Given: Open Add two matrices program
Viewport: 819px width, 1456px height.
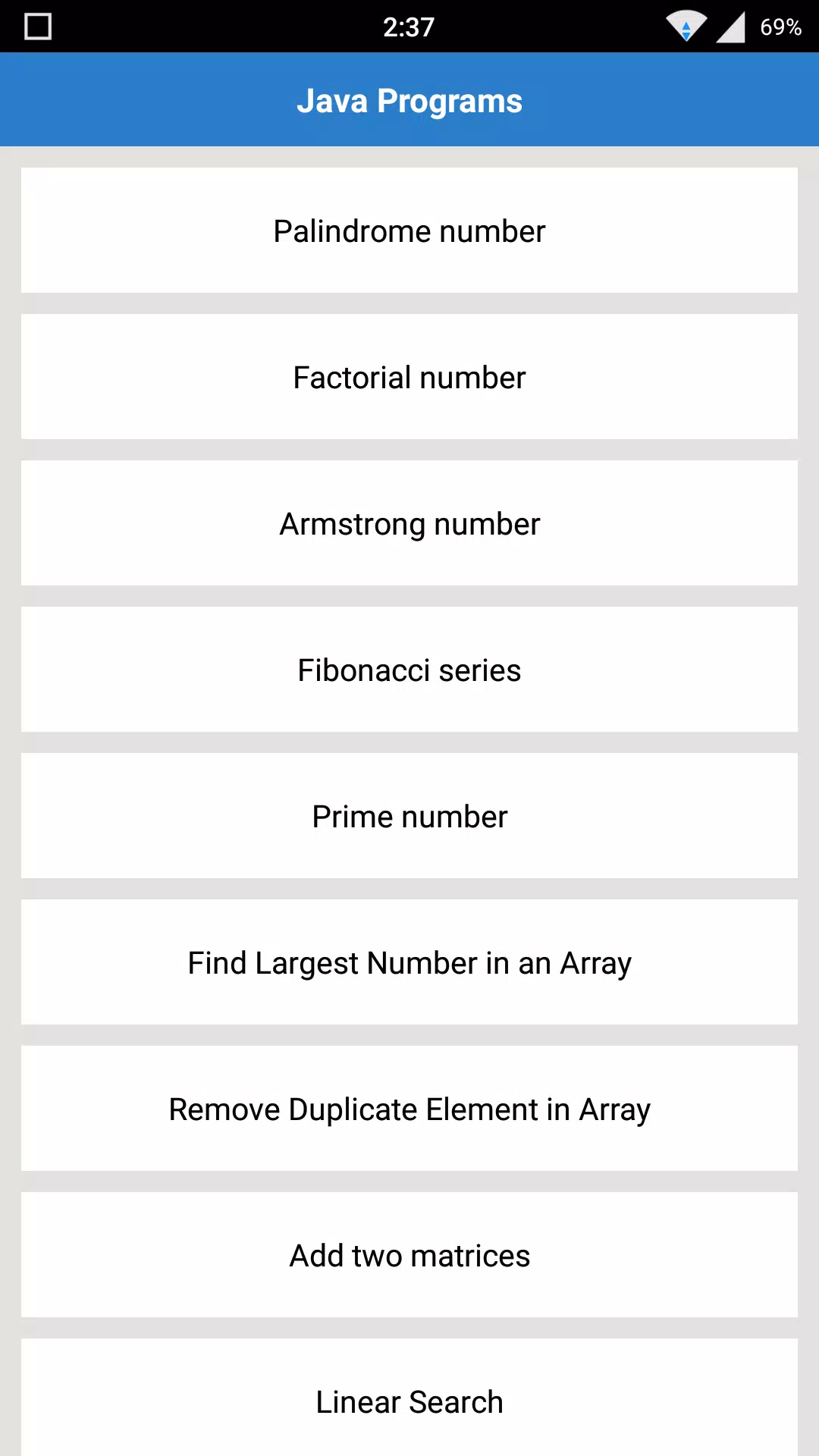Looking at the screenshot, I should [x=409, y=1255].
